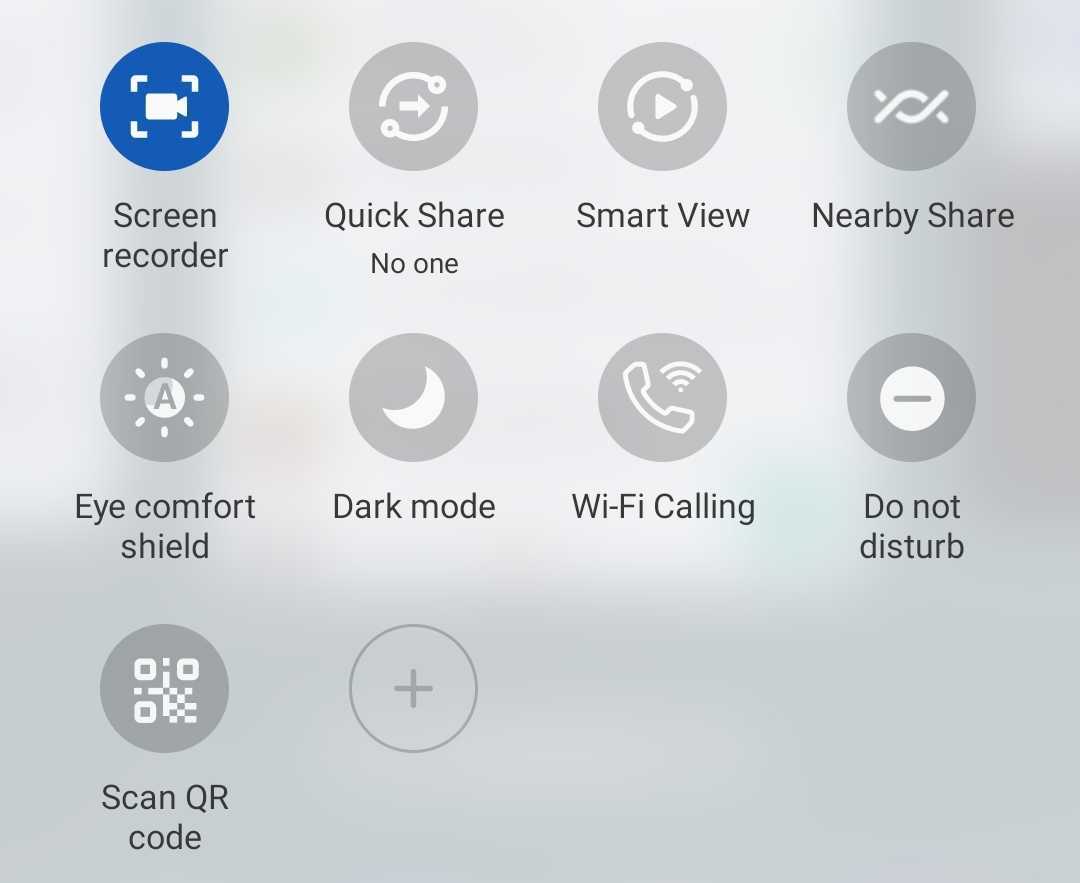Turn off the Screen recorder tile

(164, 106)
